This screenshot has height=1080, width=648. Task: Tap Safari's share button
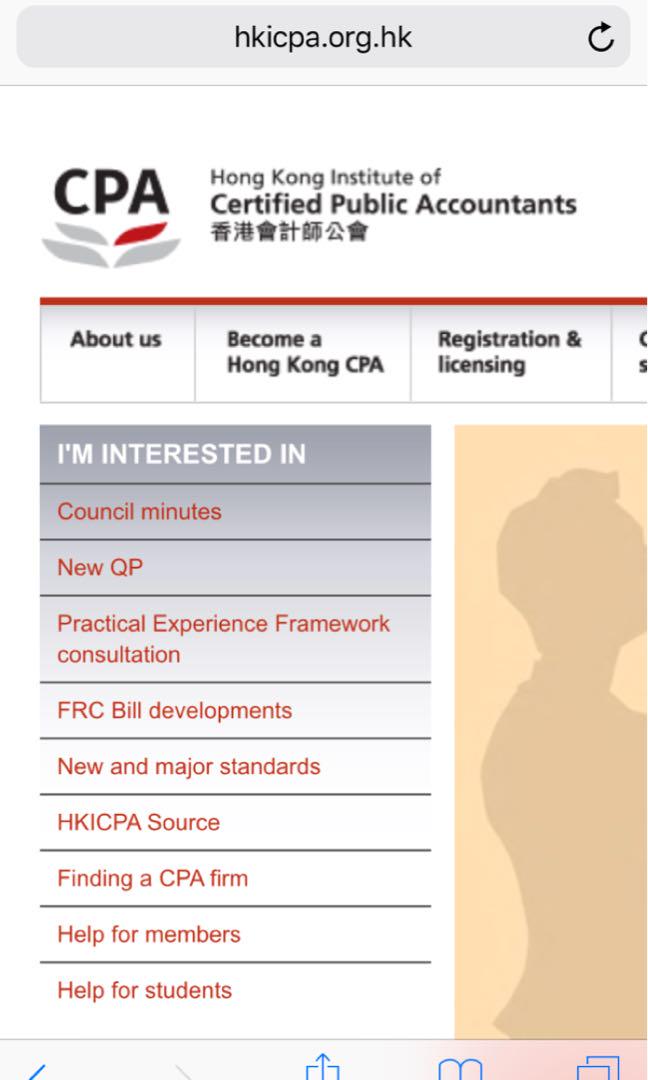click(323, 1066)
